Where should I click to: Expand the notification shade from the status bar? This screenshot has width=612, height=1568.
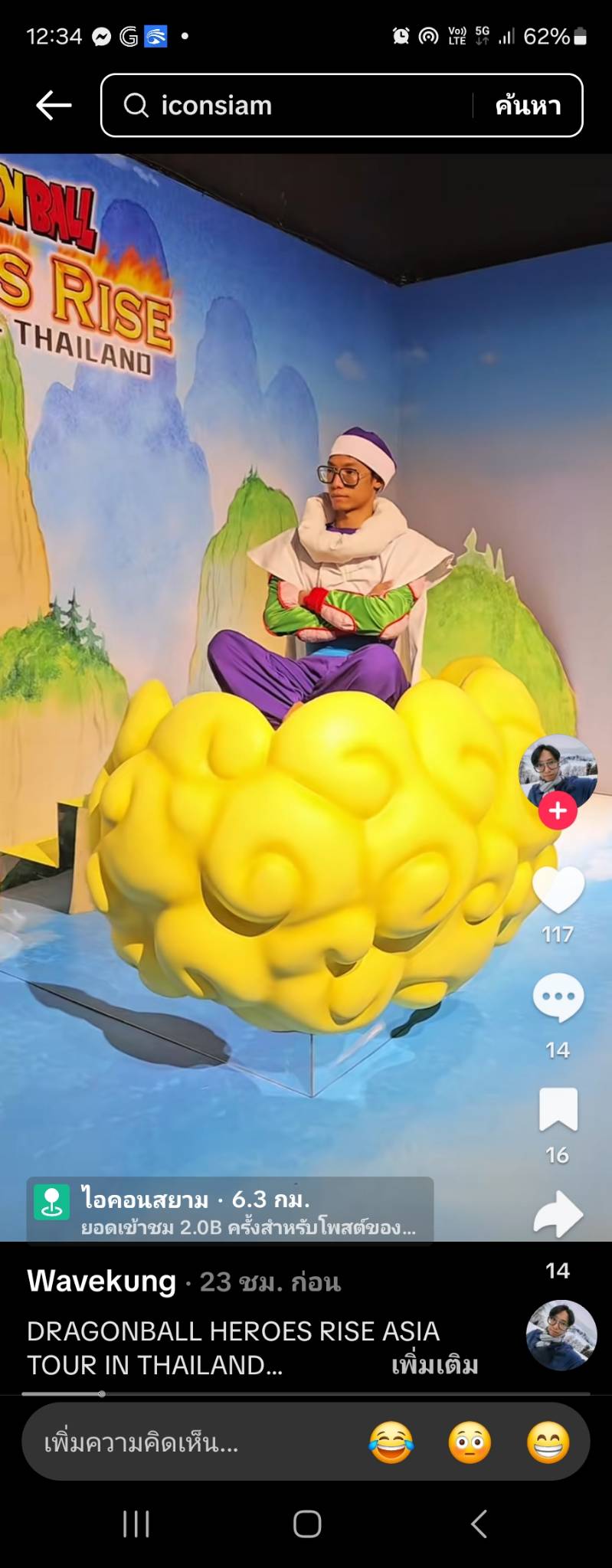point(306,34)
